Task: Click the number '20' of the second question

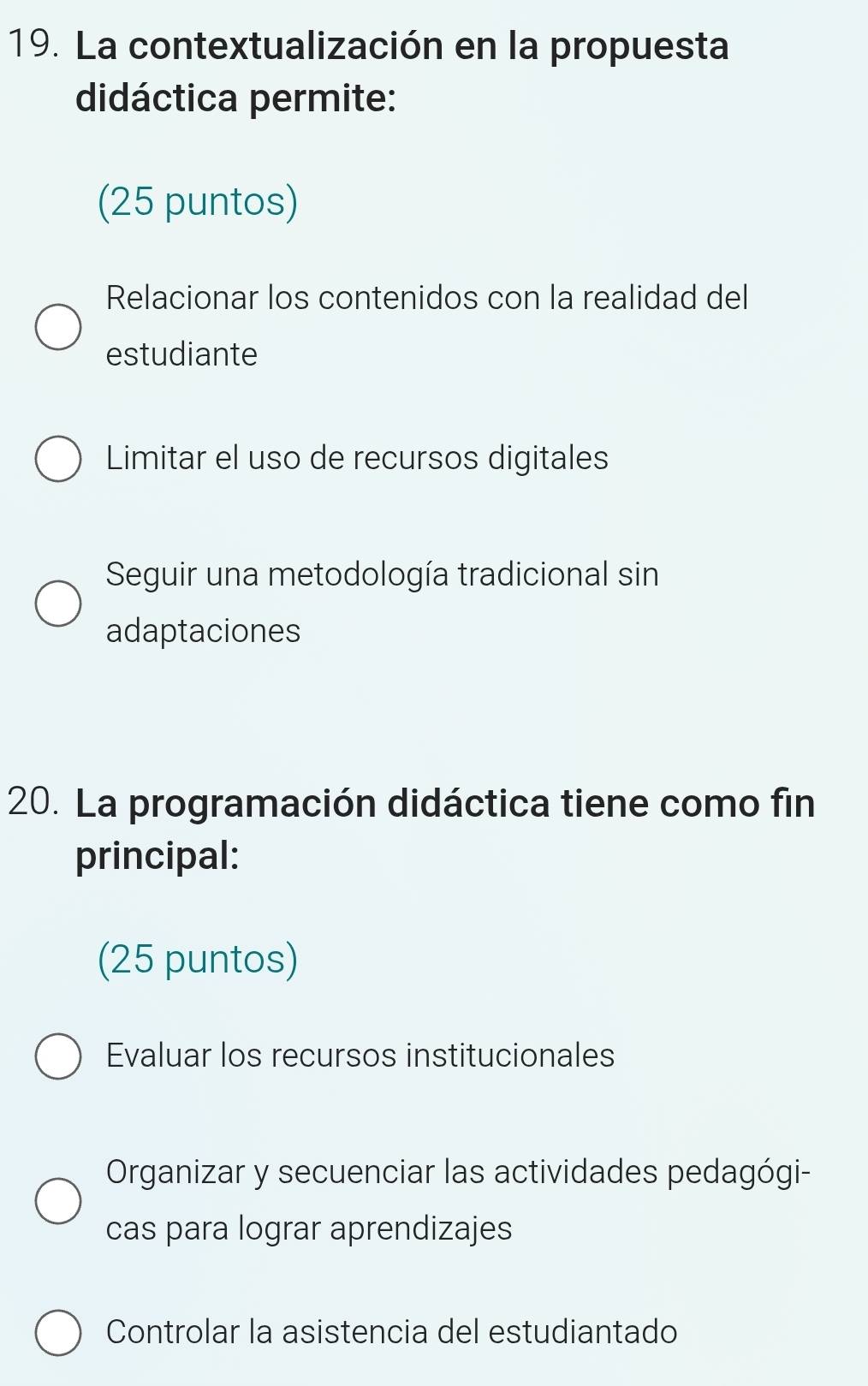Action: click(x=36, y=803)
